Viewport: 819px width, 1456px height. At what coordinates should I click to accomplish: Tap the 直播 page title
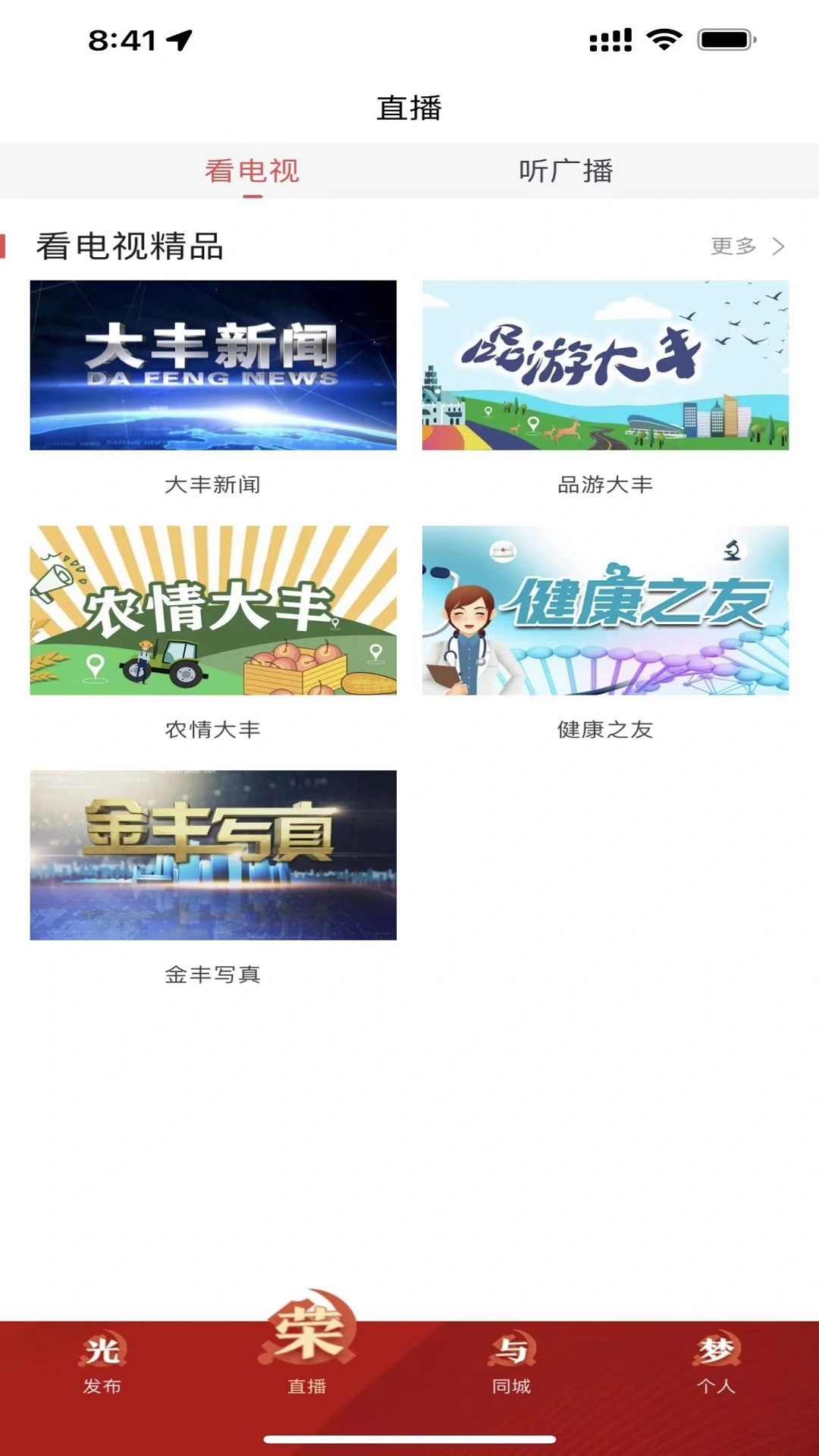[x=409, y=106]
